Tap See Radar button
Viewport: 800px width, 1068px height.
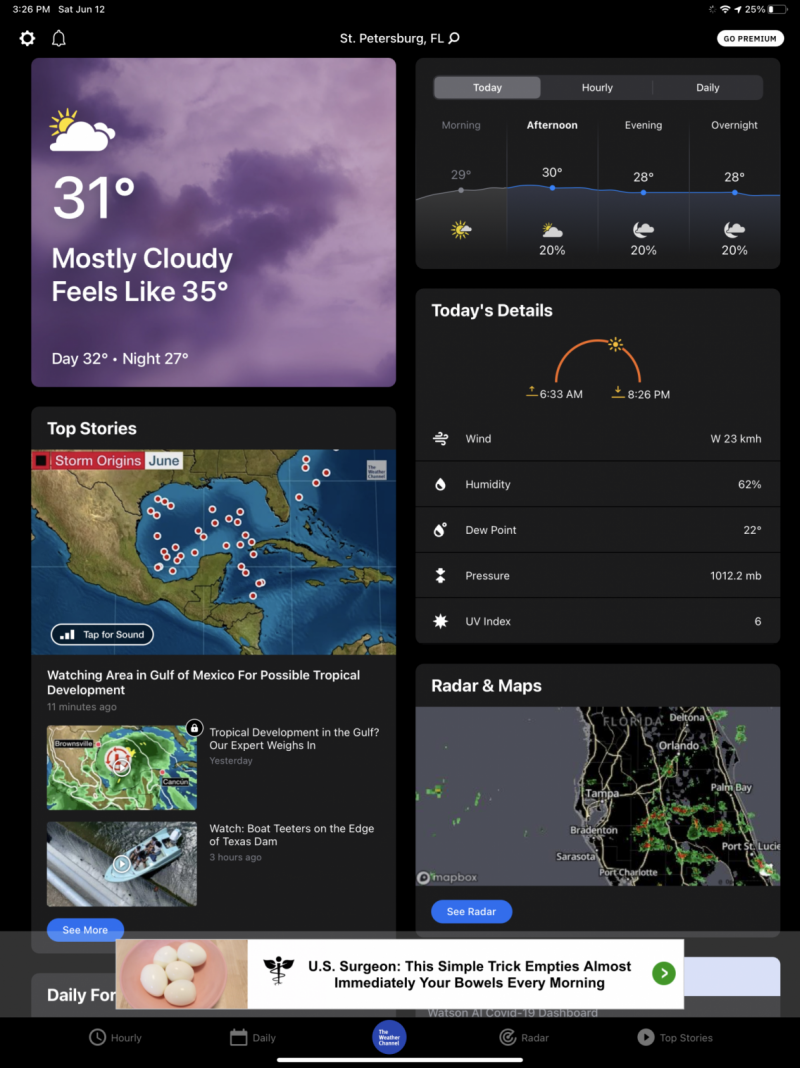pos(471,912)
